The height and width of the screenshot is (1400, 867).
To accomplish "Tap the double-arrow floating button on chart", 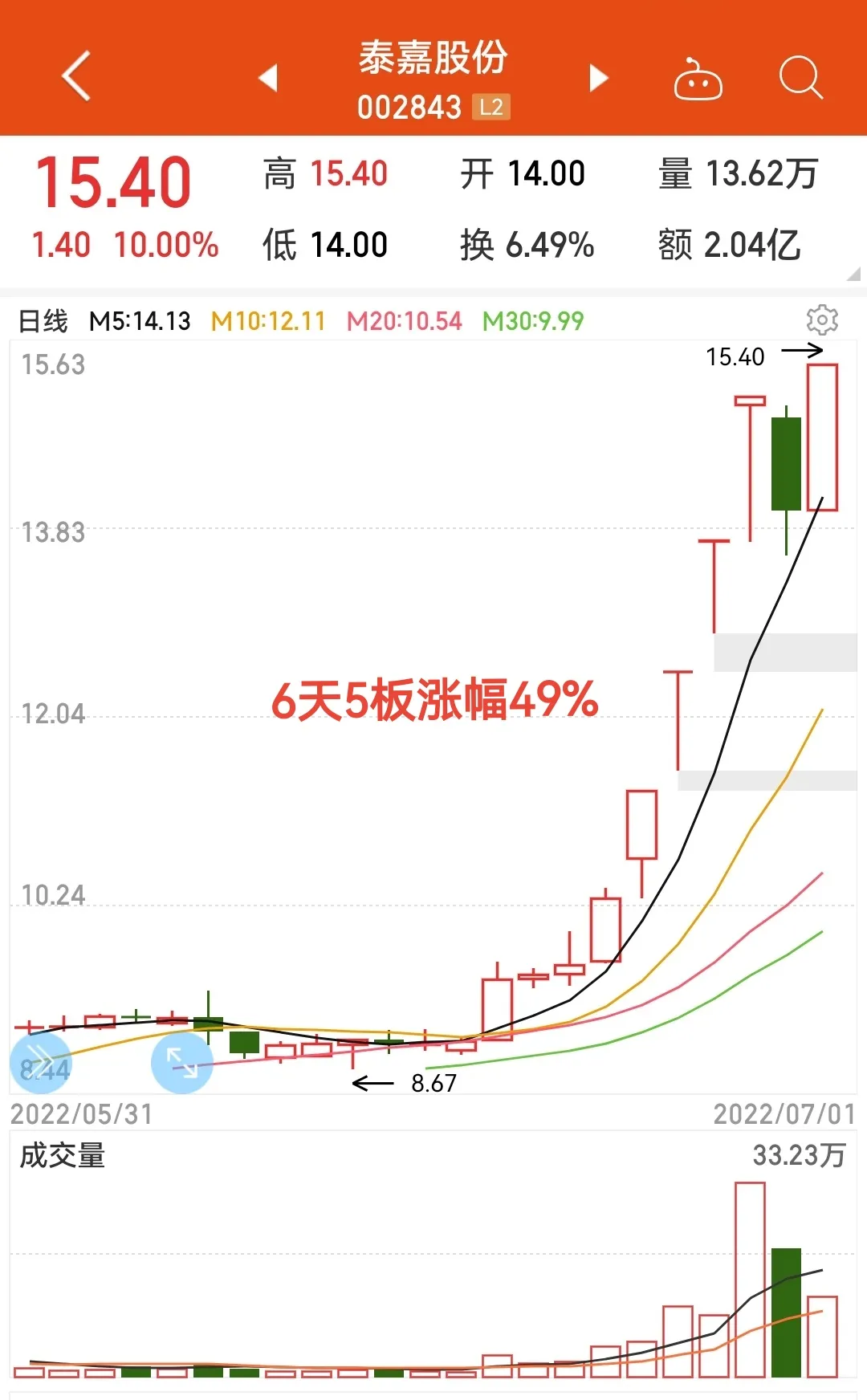I will click(41, 1063).
